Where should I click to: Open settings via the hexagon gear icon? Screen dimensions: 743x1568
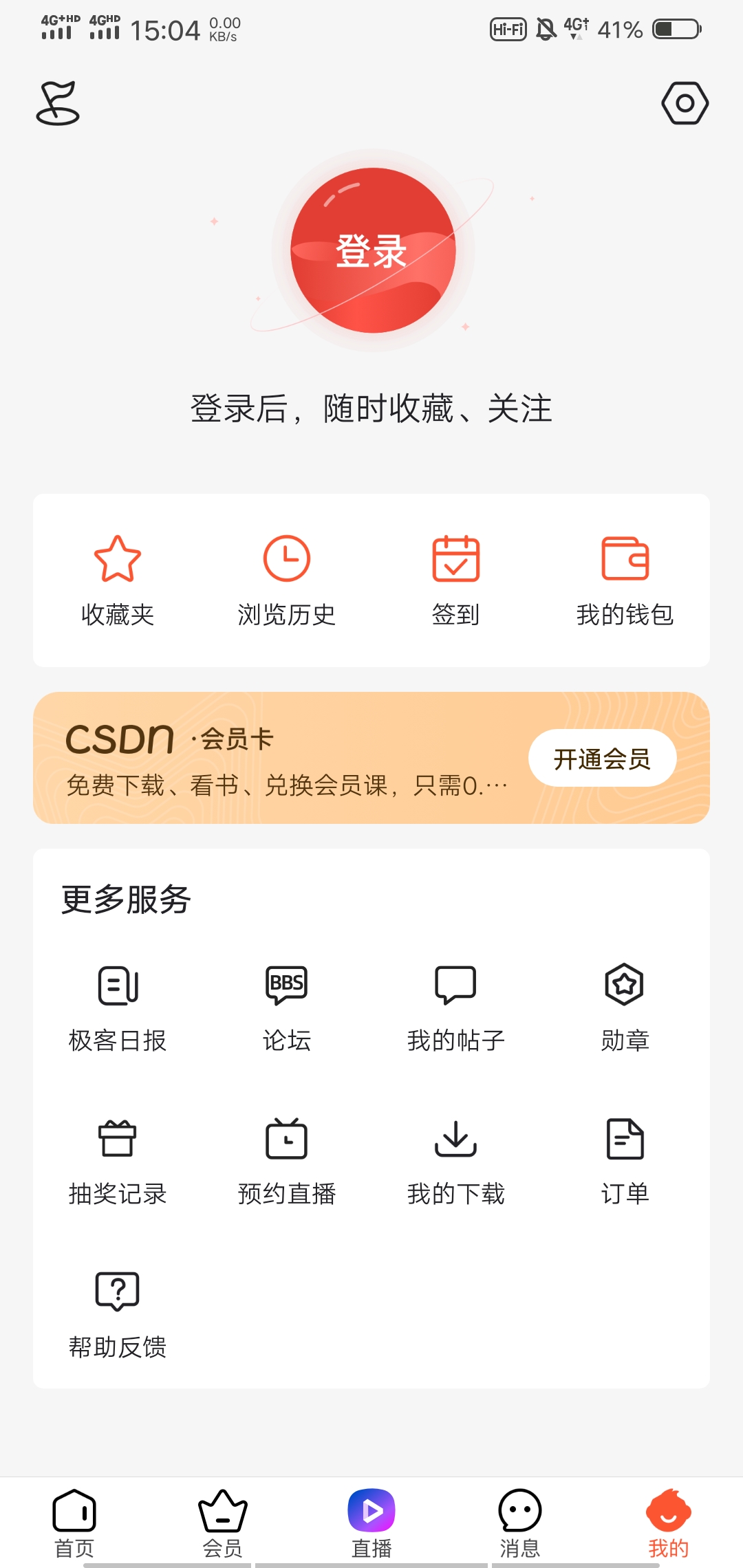tap(685, 103)
